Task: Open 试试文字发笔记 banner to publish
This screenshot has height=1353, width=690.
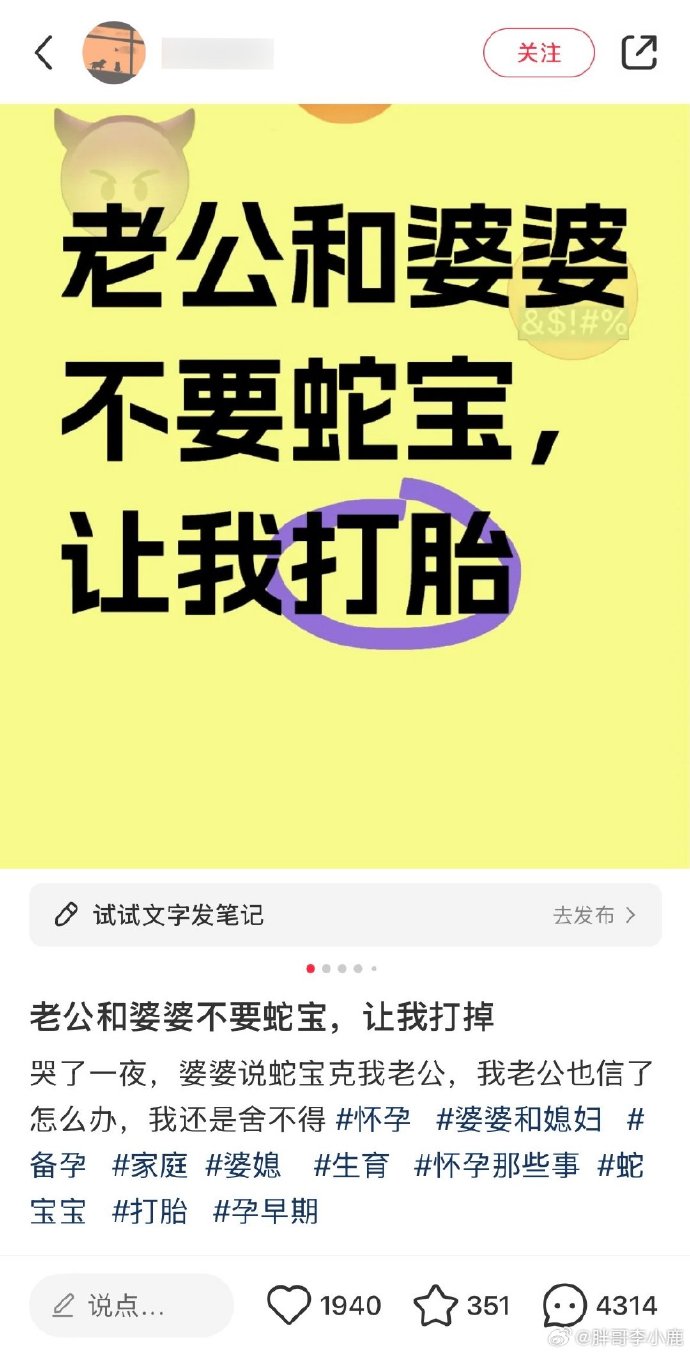Action: pyautogui.click(x=345, y=915)
